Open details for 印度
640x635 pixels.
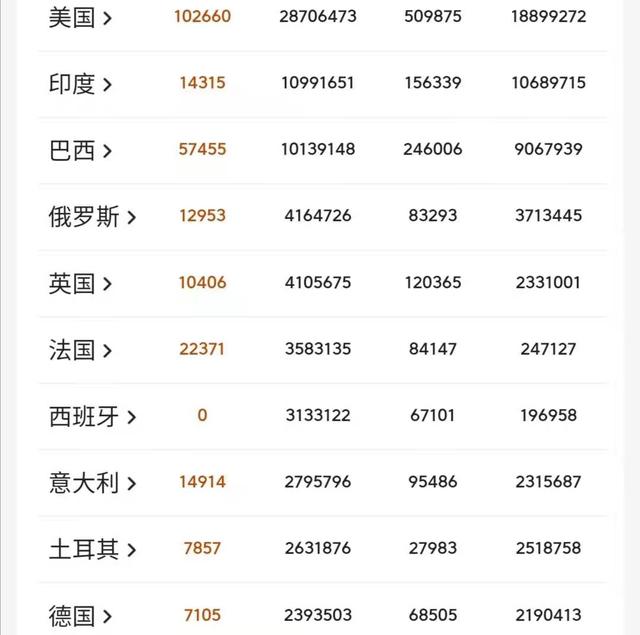[80, 84]
